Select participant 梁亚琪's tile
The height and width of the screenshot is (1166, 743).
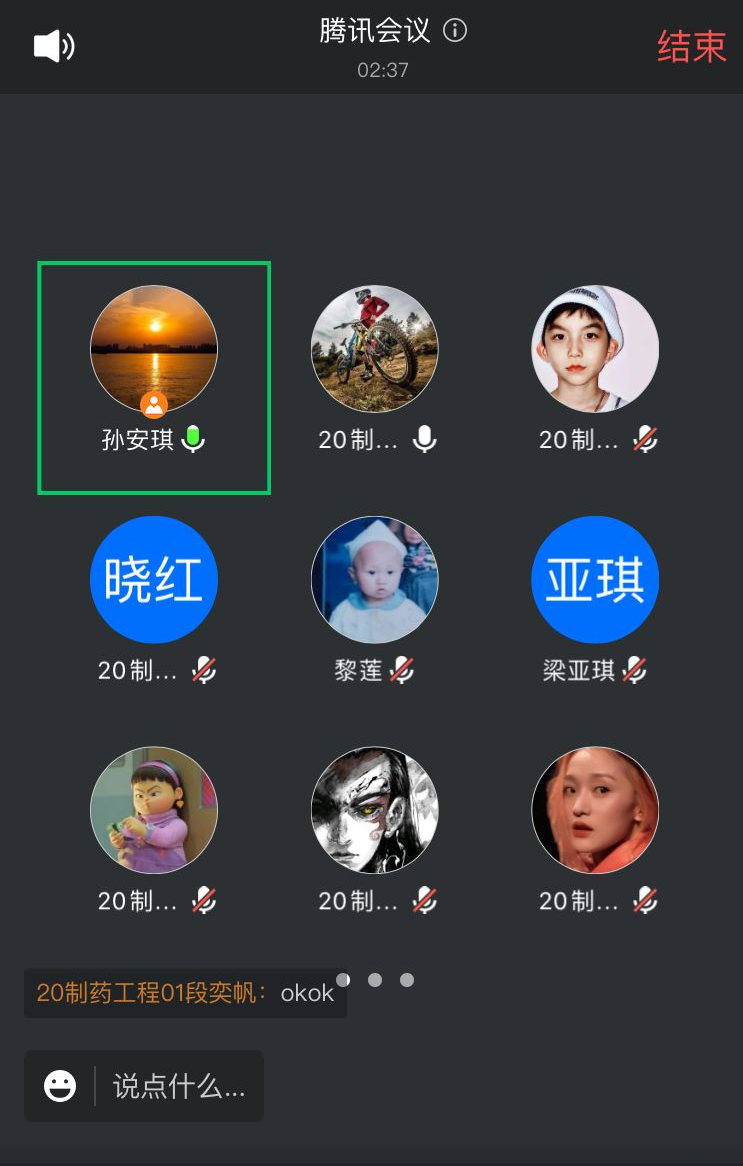pos(595,580)
